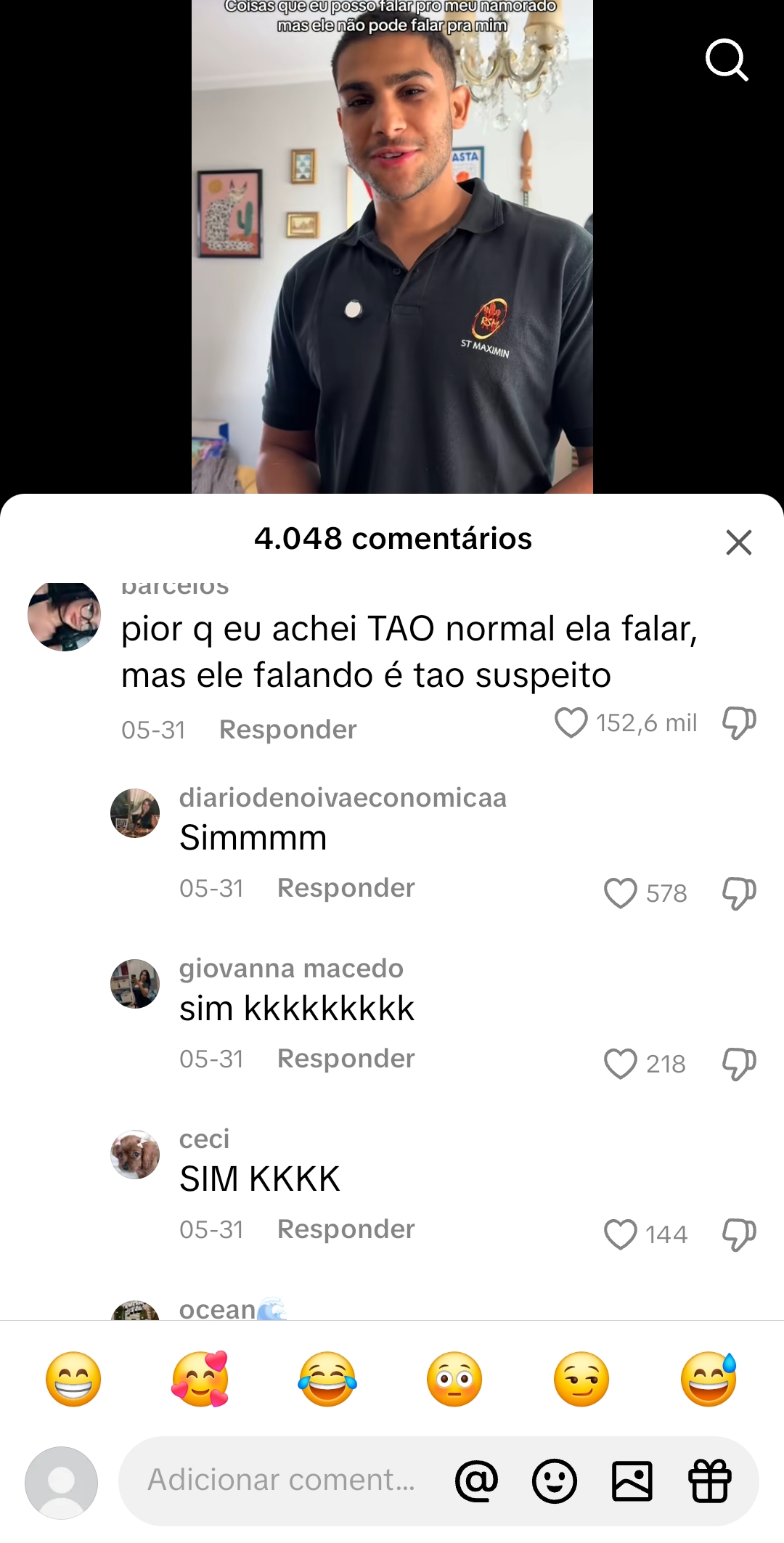Insert the crying laughing emoji
The image size is (784, 1543).
click(x=327, y=1379)
